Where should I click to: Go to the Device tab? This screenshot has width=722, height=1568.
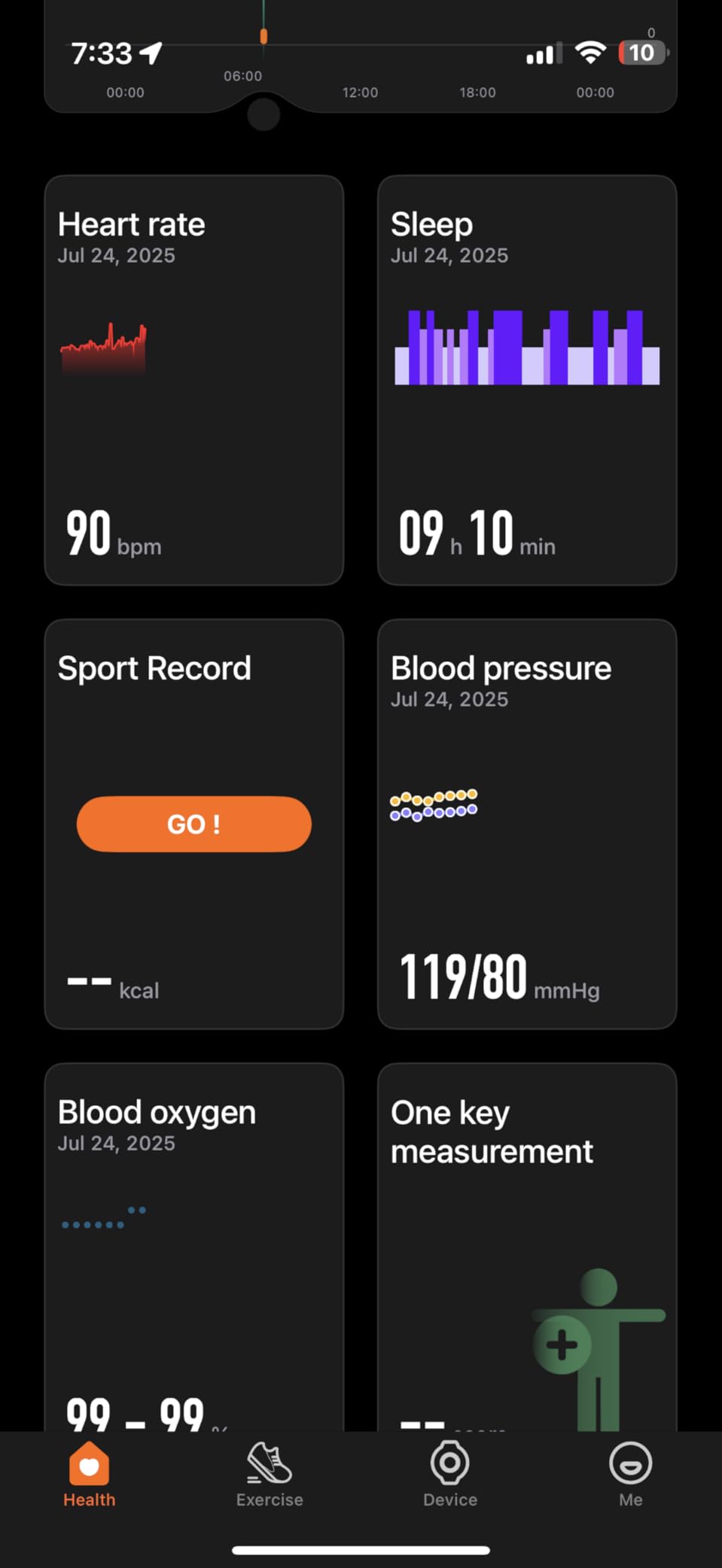click(x=450, y=1475)
